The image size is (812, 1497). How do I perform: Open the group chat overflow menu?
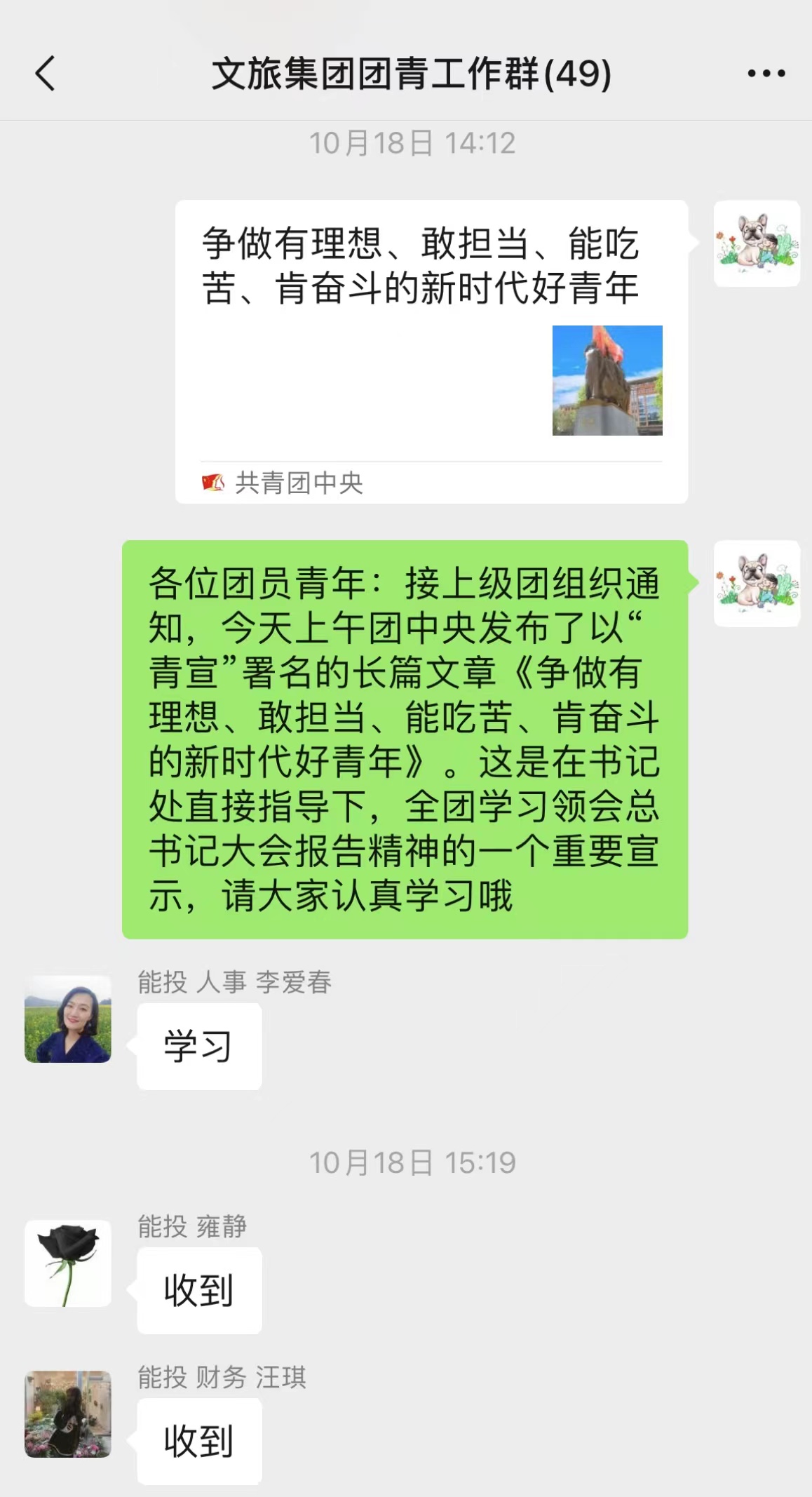pos(766,74)
